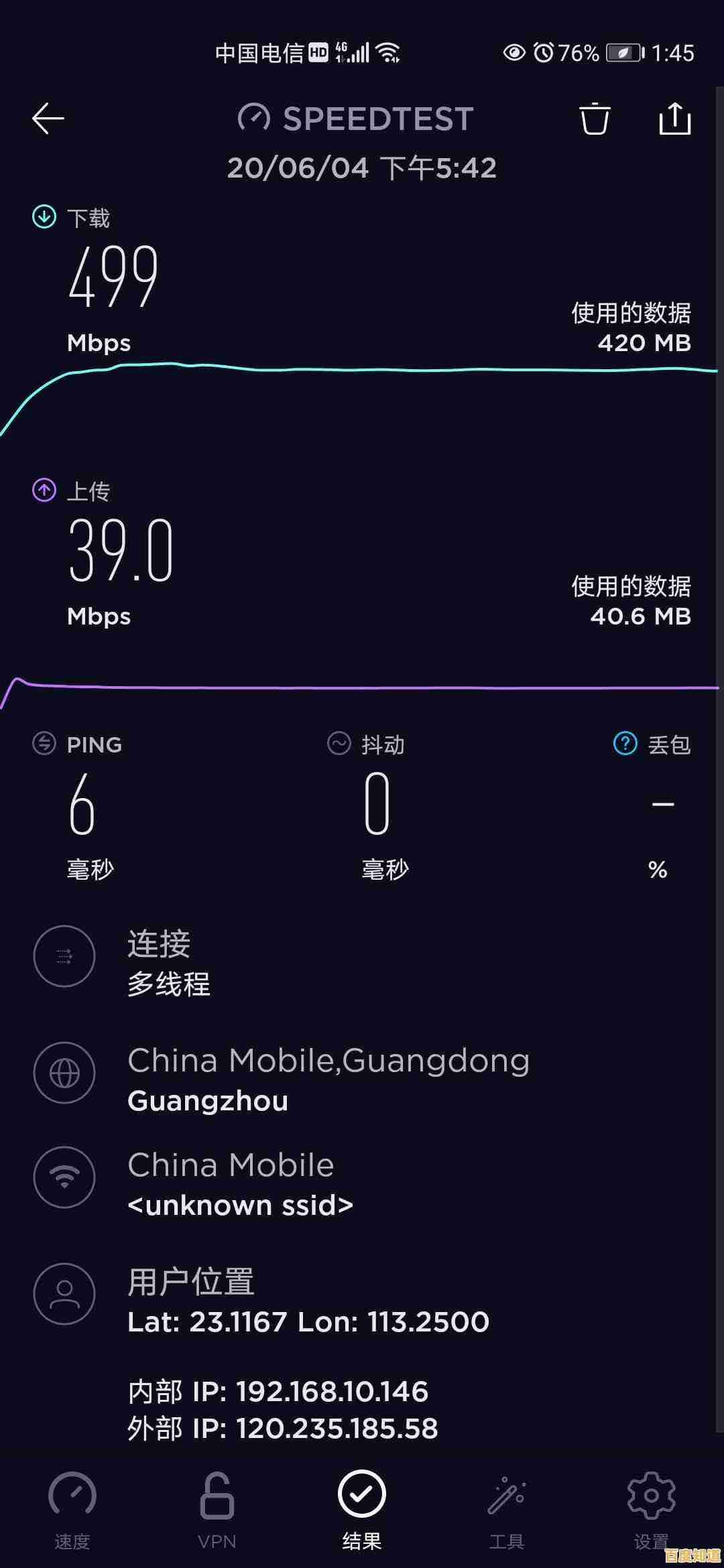
Task: Click the upload arrow icon next to 上传
Action: (x=43, y=490)
